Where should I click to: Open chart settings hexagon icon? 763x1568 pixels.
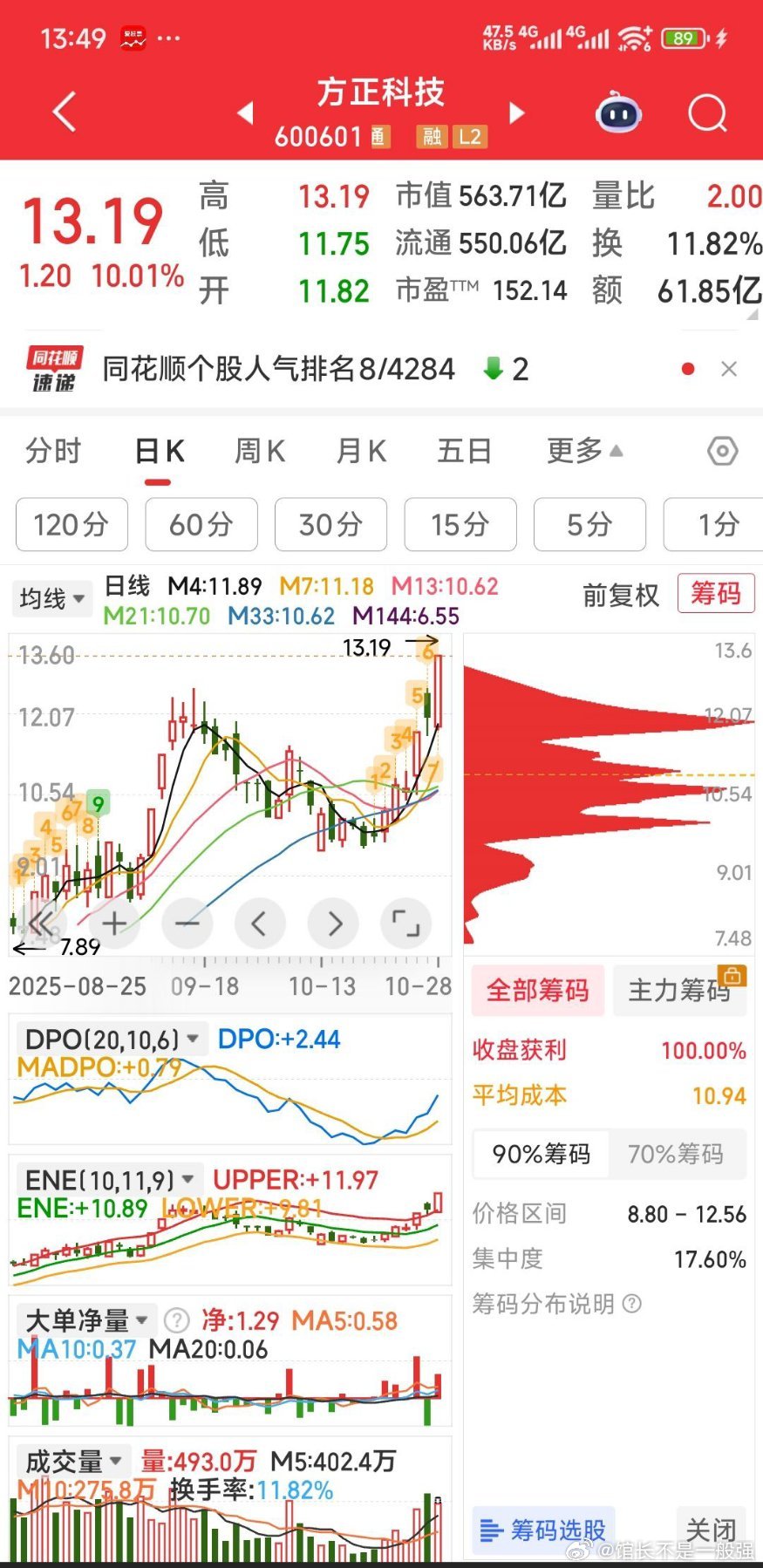click(x=722, y=451)
